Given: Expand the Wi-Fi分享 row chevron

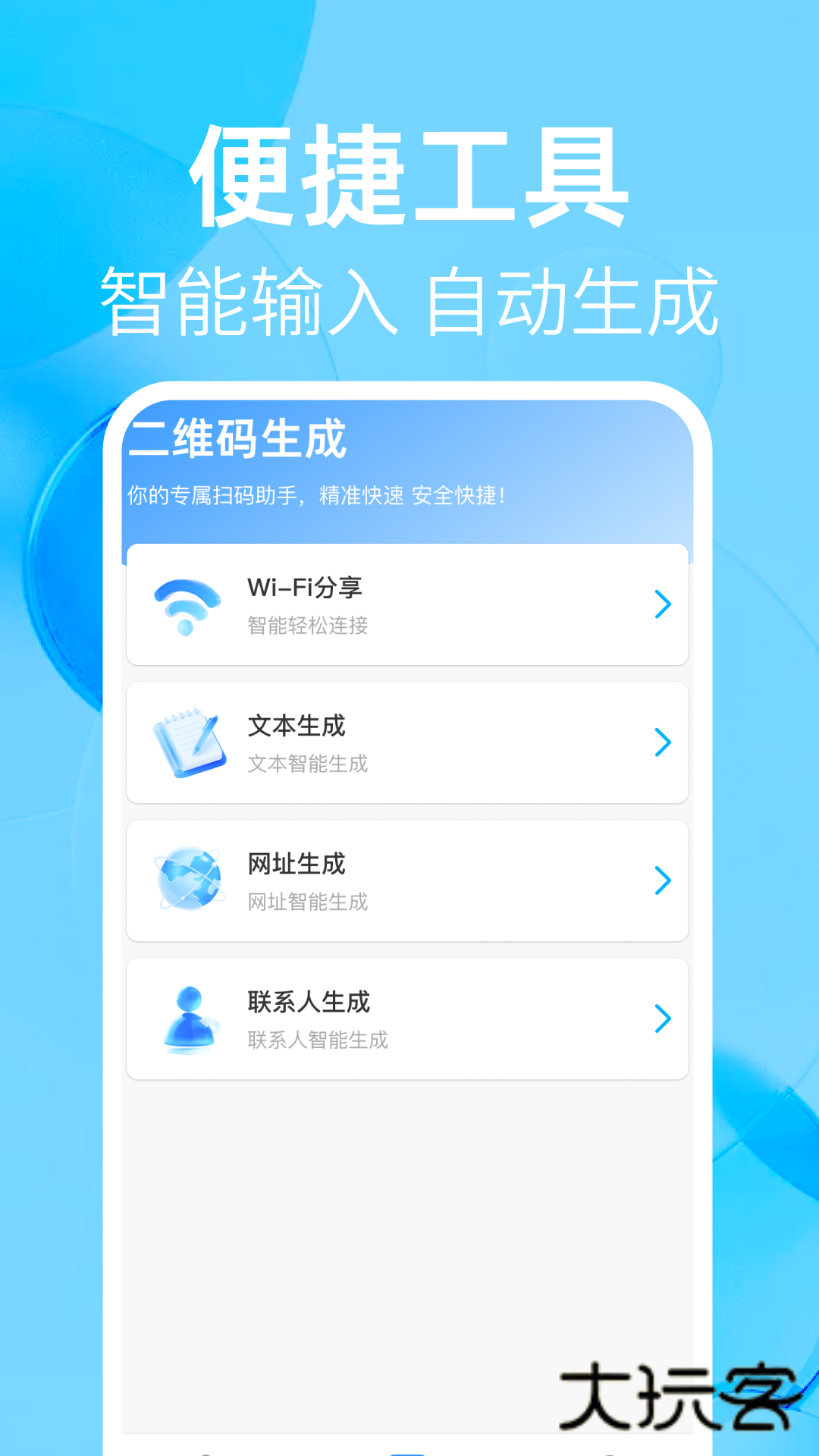Looking at the screenshot, I should tap(663, 604).
